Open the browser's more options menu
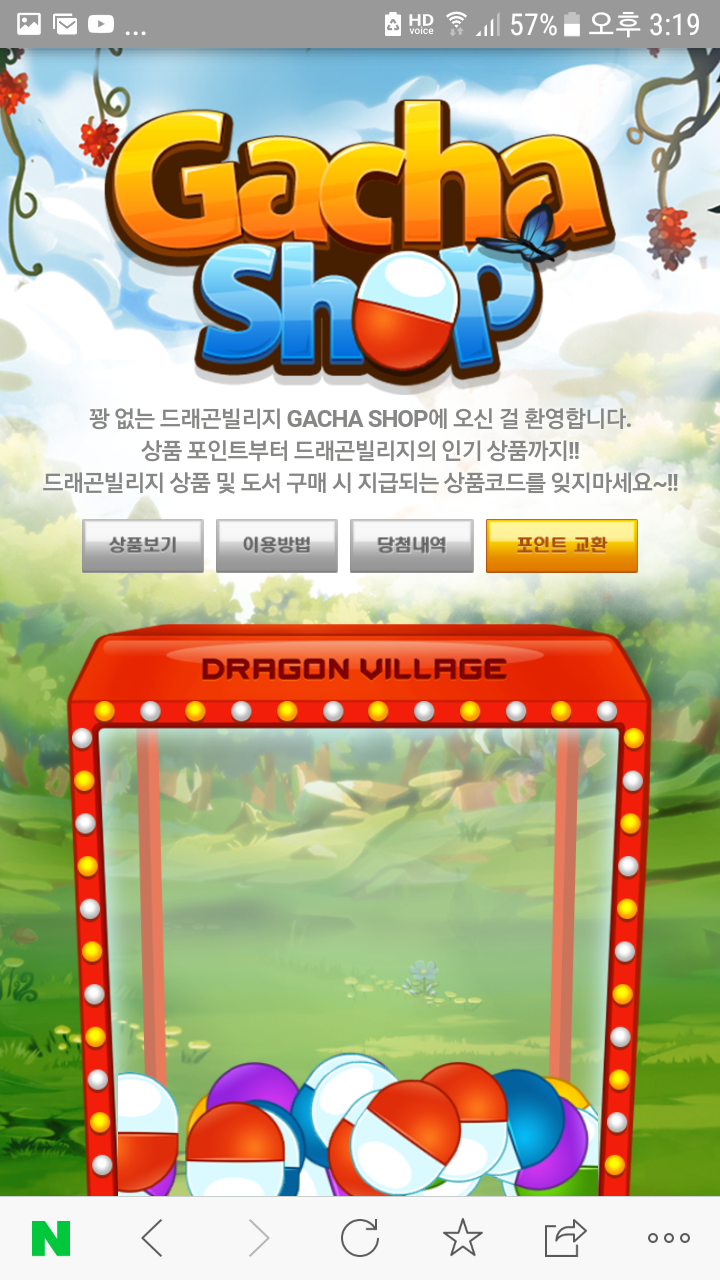This screenshot has width=720, height=1280. click(668, 1238)
